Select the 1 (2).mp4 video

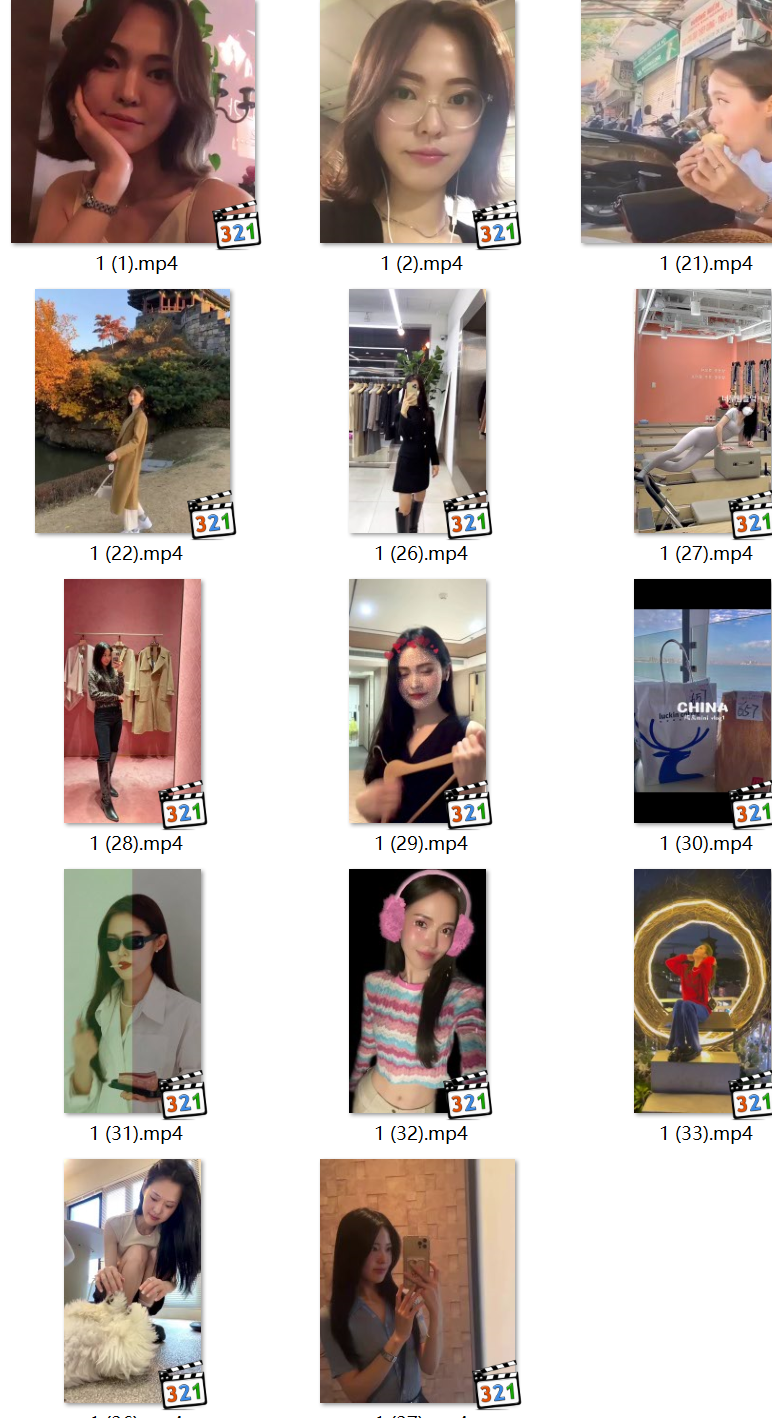(x=418, y=122)
